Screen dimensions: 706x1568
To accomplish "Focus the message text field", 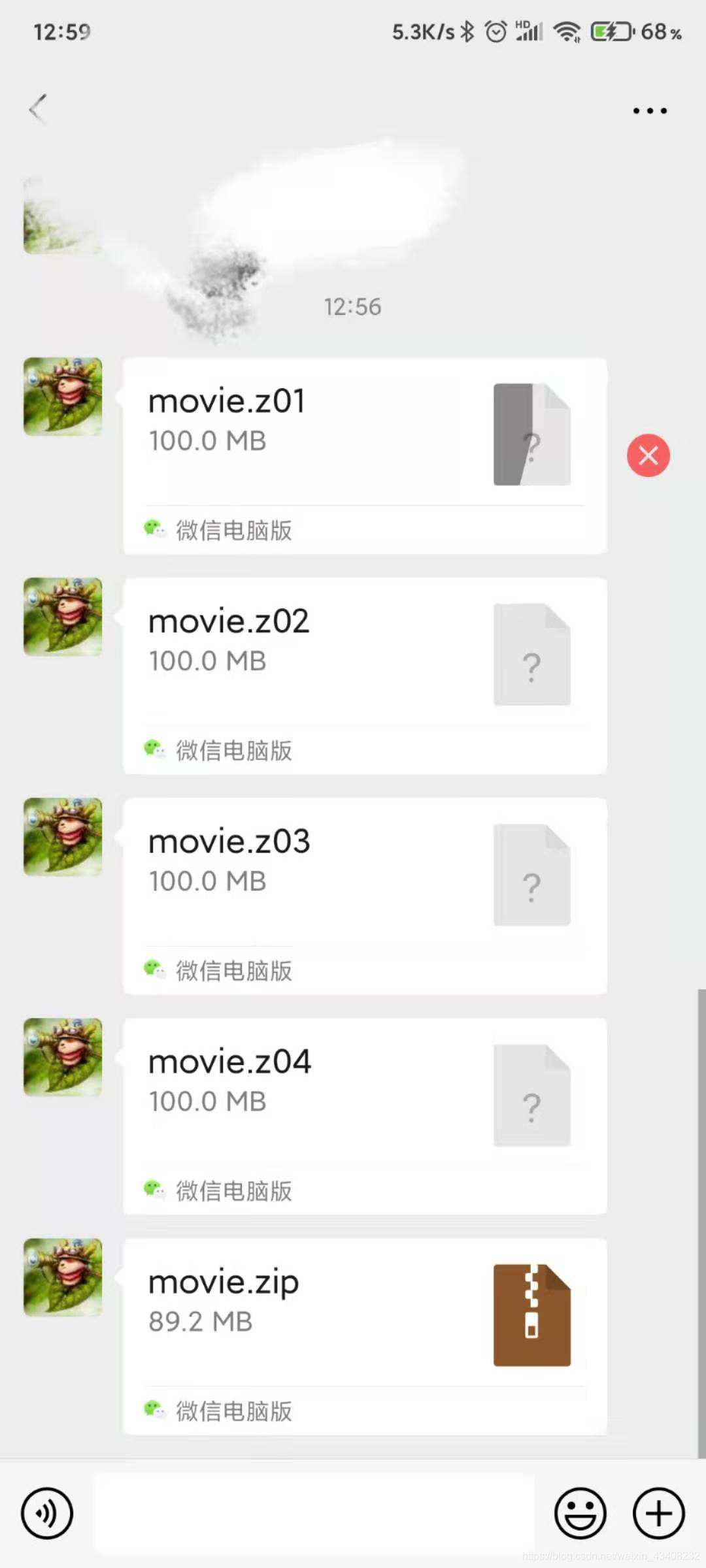I will pos(314,1513).
